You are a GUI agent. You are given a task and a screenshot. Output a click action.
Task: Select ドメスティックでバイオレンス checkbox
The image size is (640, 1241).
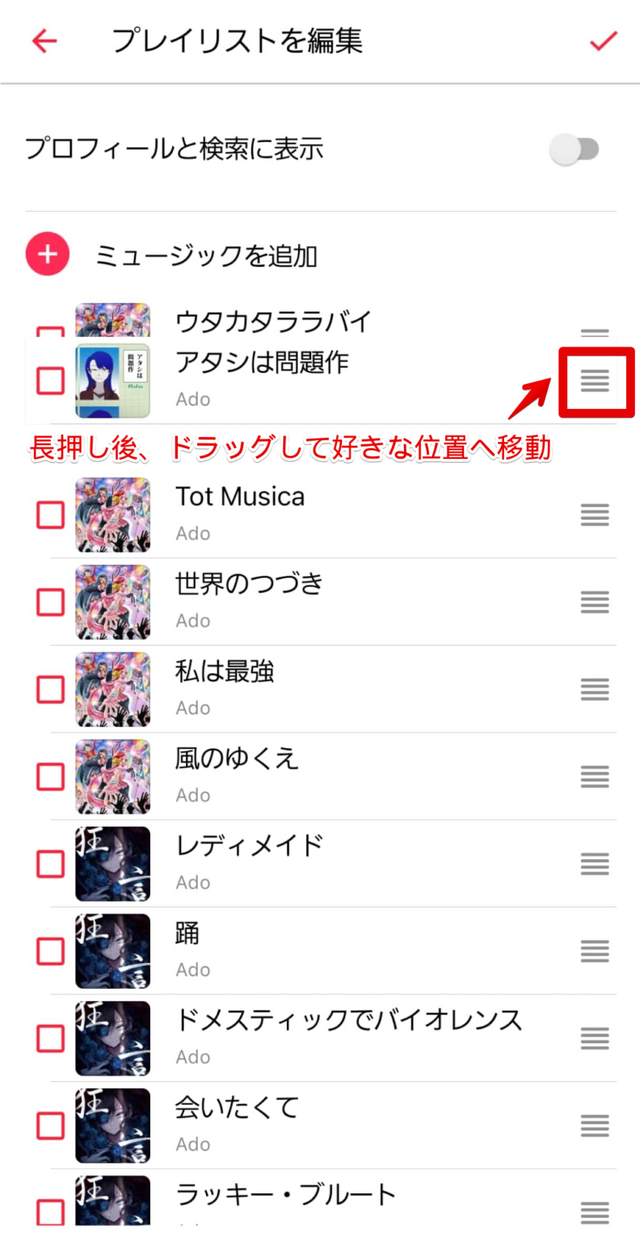point(50,1038)
